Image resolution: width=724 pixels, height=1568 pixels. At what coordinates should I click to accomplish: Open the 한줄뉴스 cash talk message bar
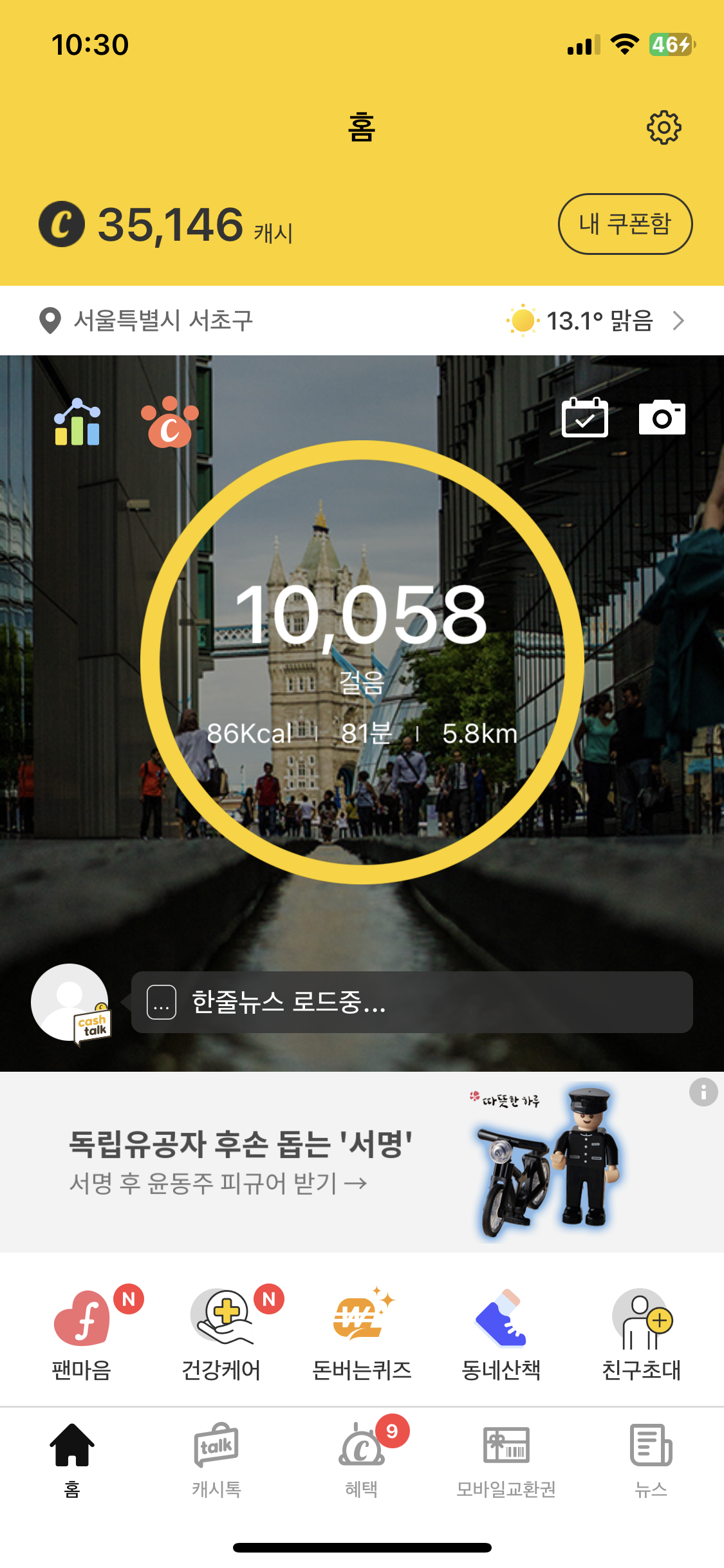[x=412, y=1002]
